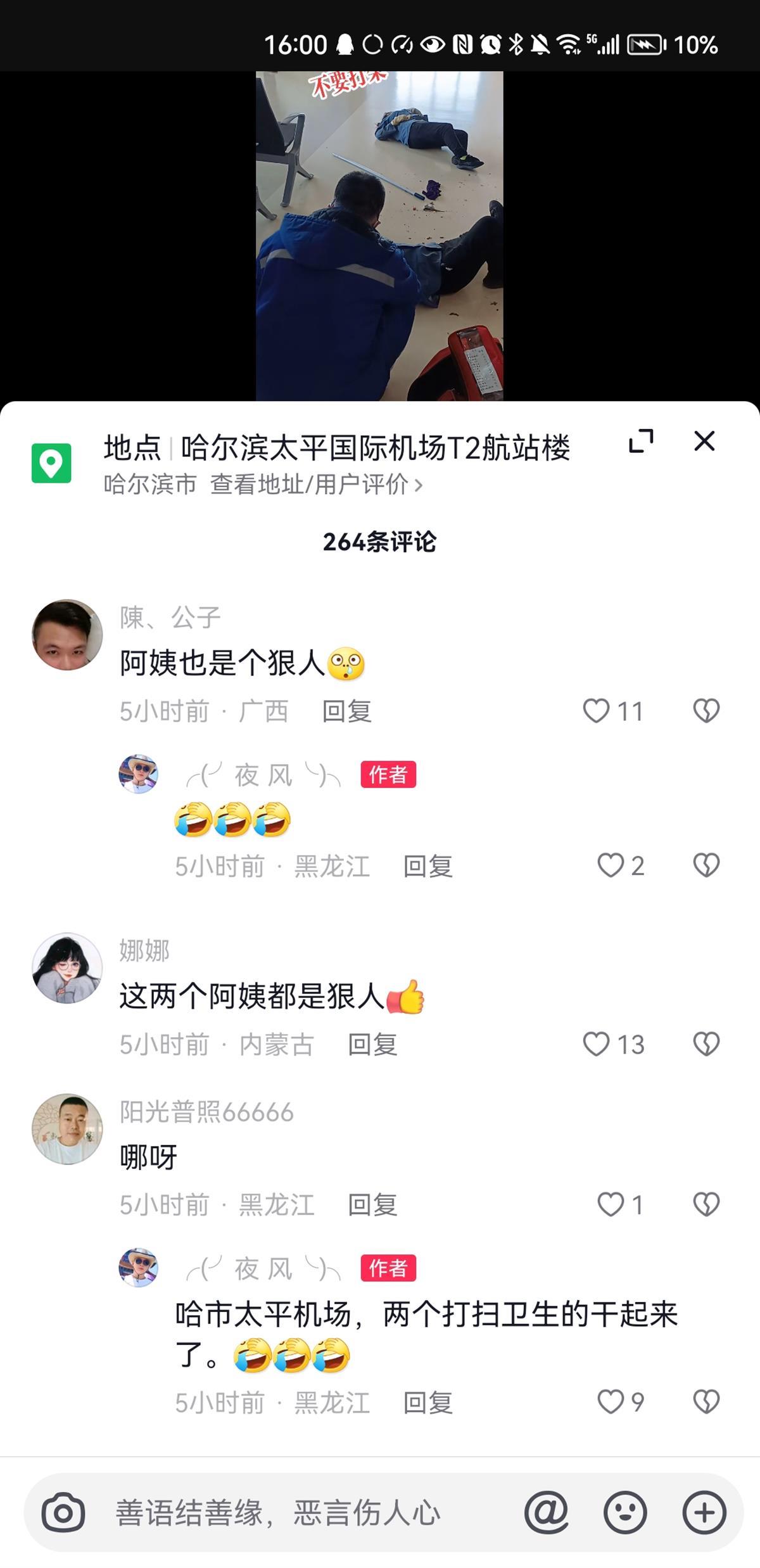
Task: Tap the comment input field
Action: (304, 1514)
